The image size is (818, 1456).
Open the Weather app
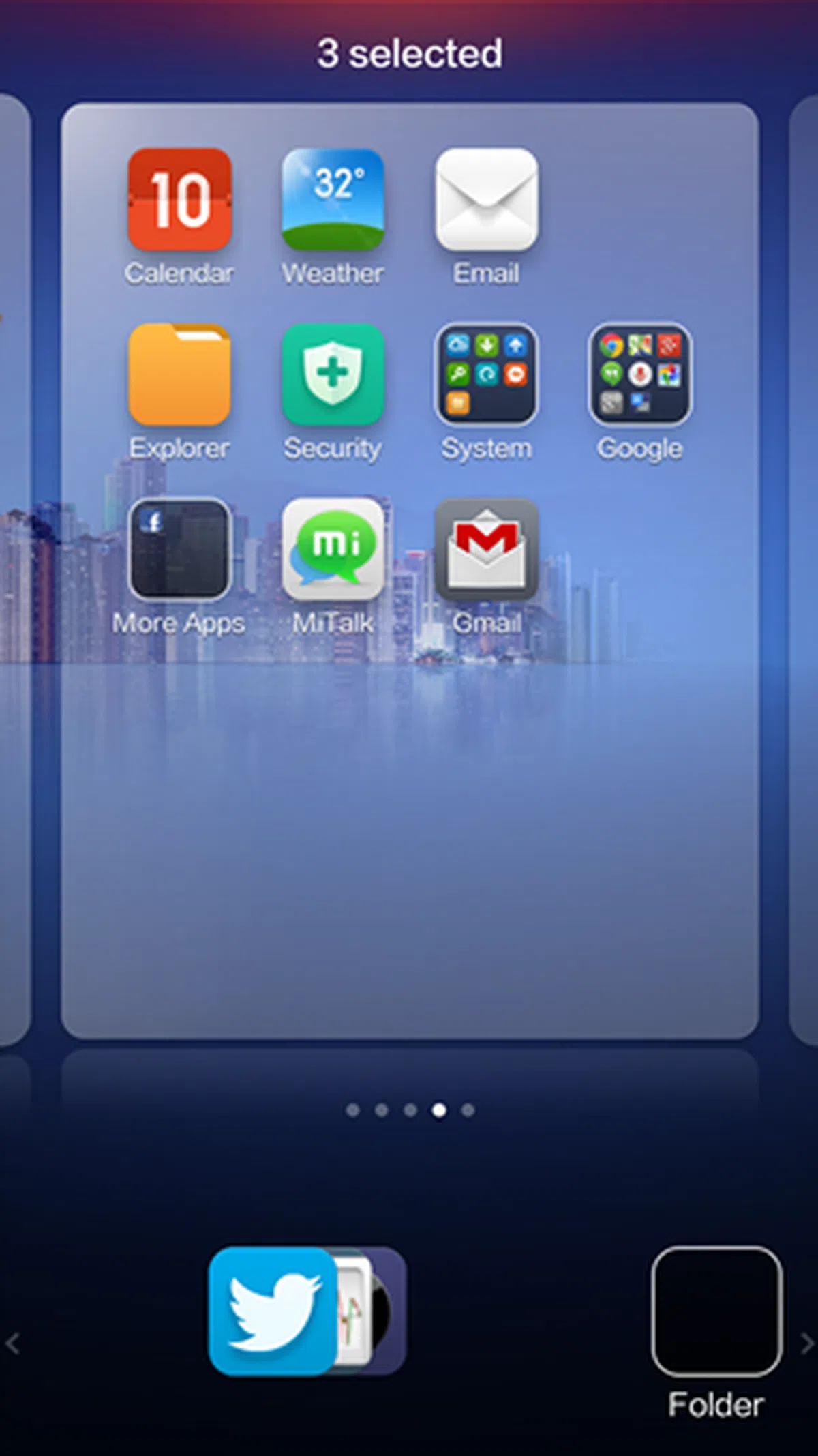pos(333,200)
